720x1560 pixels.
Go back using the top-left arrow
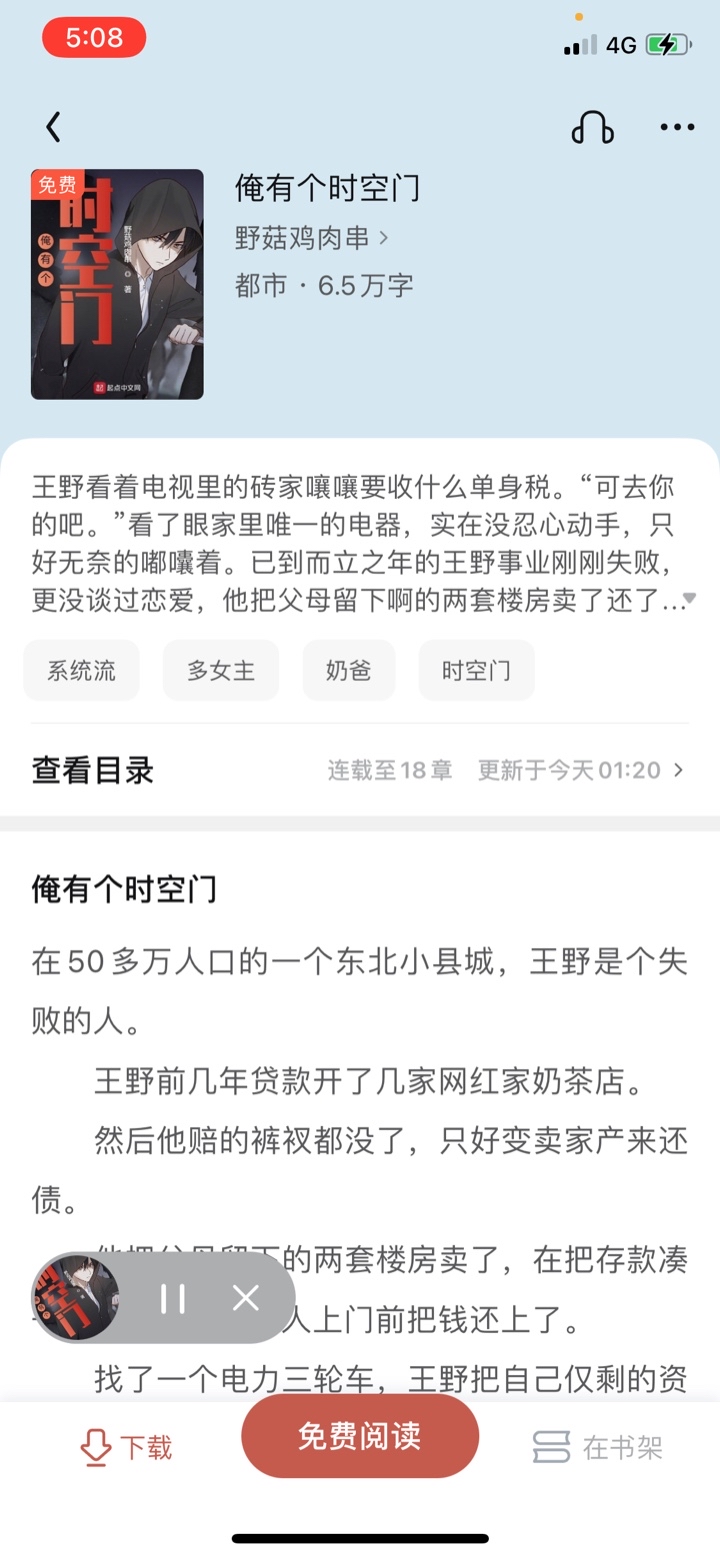(x=53, y=127)
